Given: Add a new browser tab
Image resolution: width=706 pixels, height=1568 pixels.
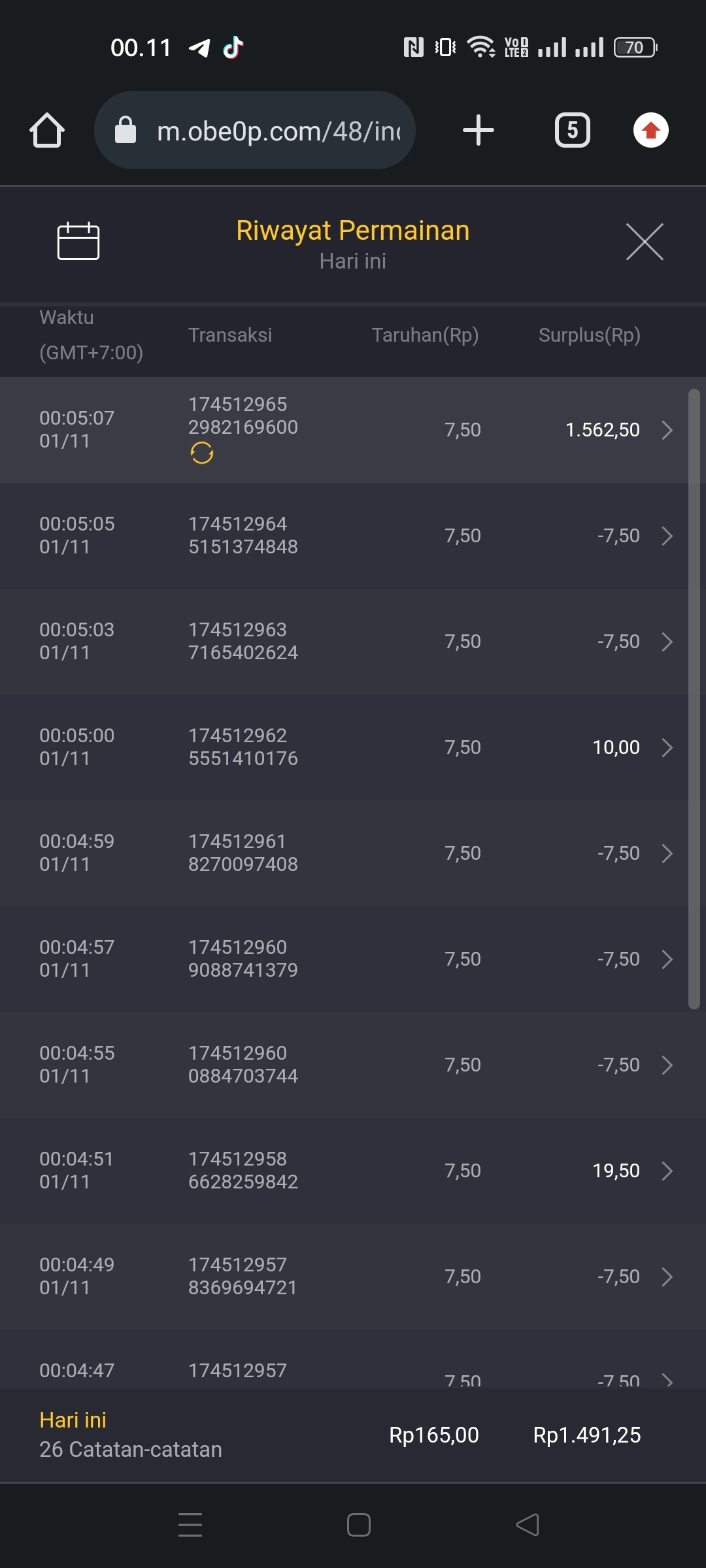Looking at the screenshot, I should (x=479, y=130).
